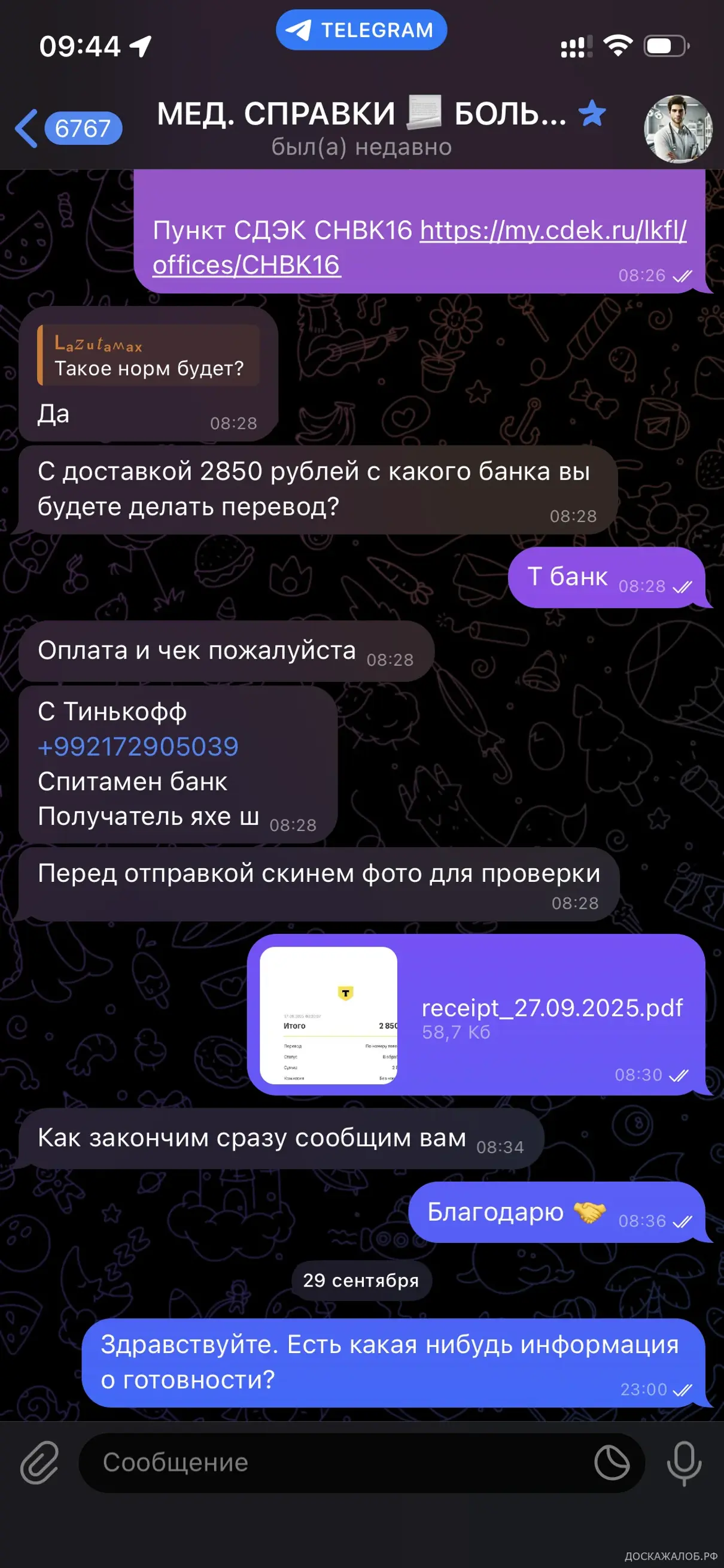The image size is (724, 1568).
Task: Tap the microphone voice message button
Action: click(x=684, y=1462)
